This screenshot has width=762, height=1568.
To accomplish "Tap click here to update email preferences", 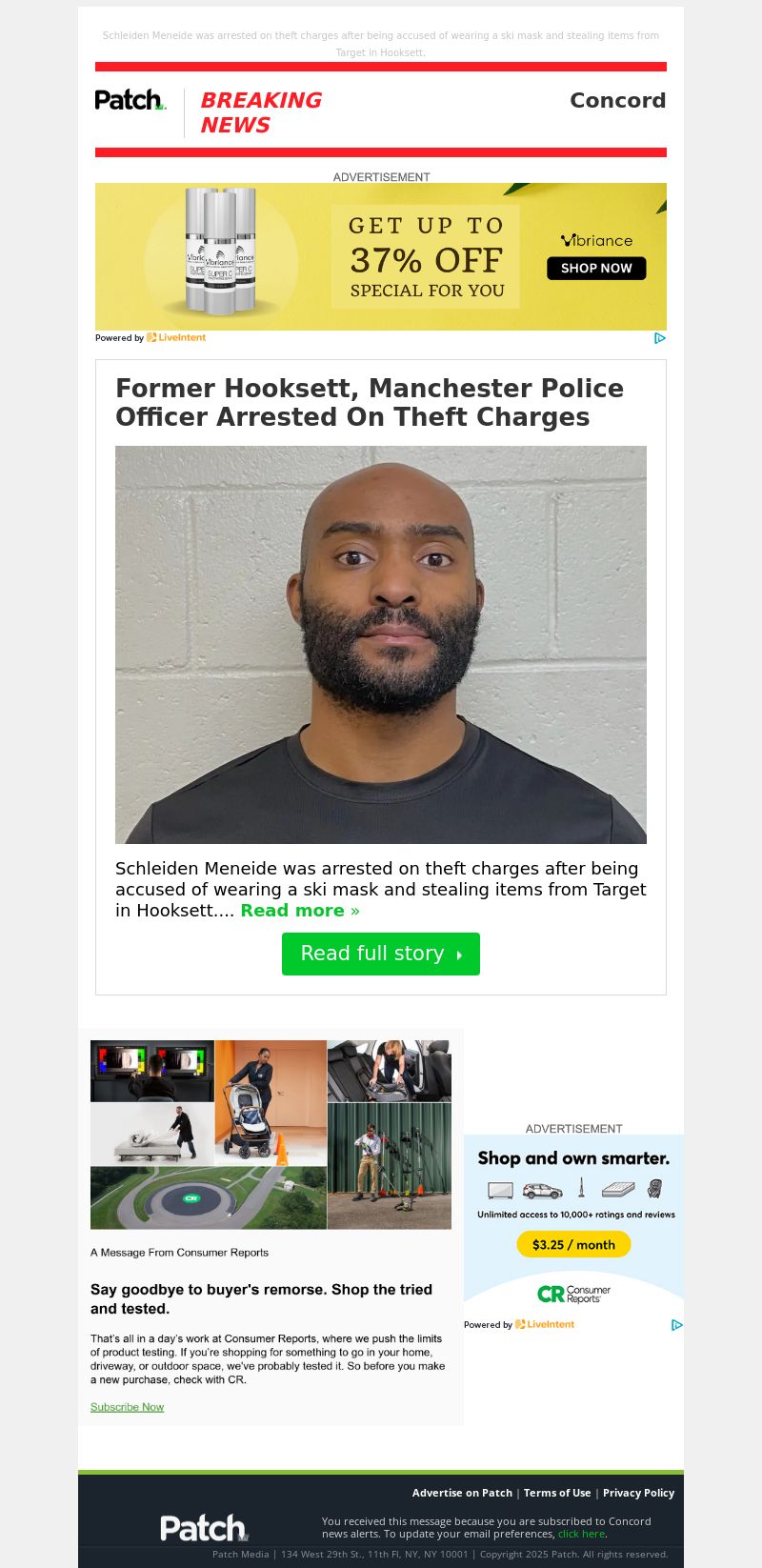I will [581, 1534].
